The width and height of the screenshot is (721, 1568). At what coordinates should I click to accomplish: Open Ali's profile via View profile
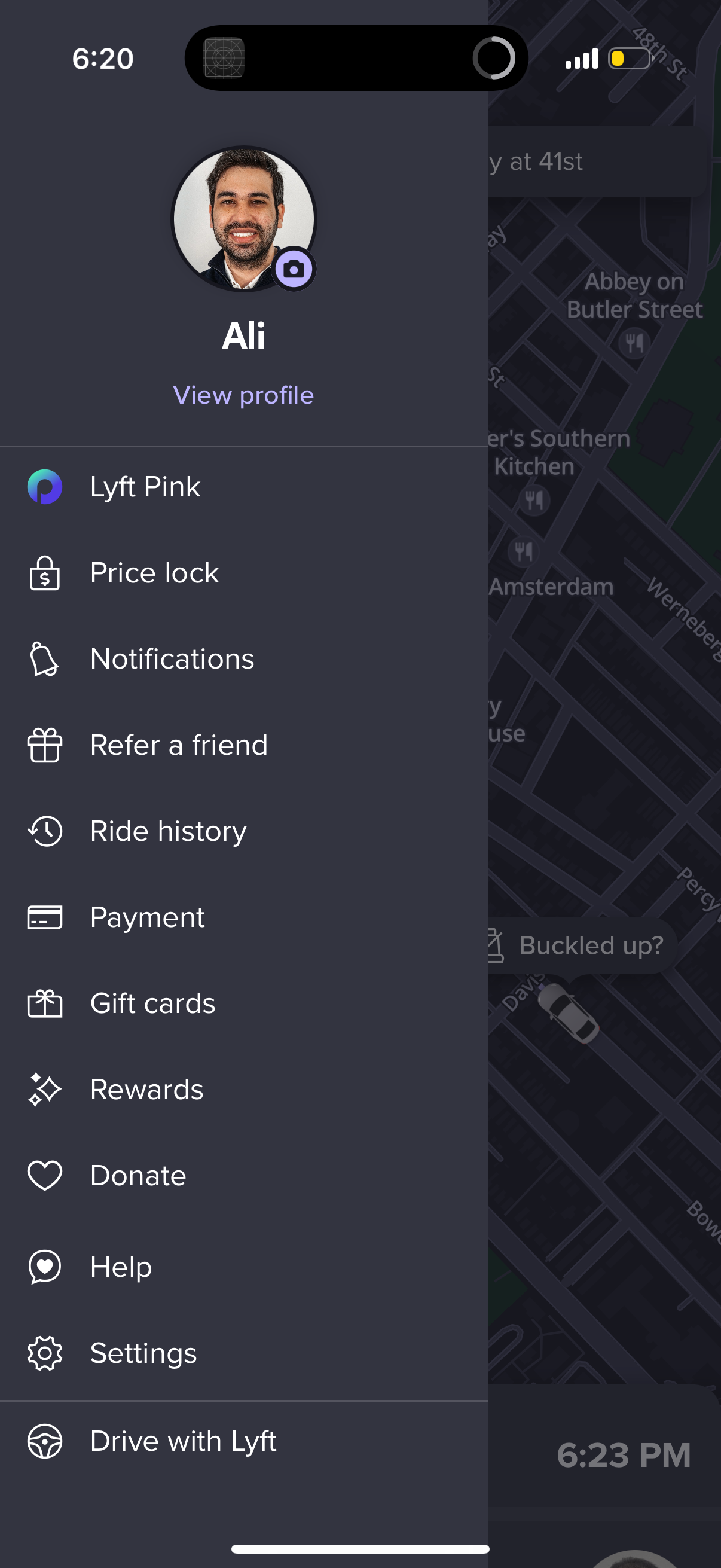tap(243, 395)
